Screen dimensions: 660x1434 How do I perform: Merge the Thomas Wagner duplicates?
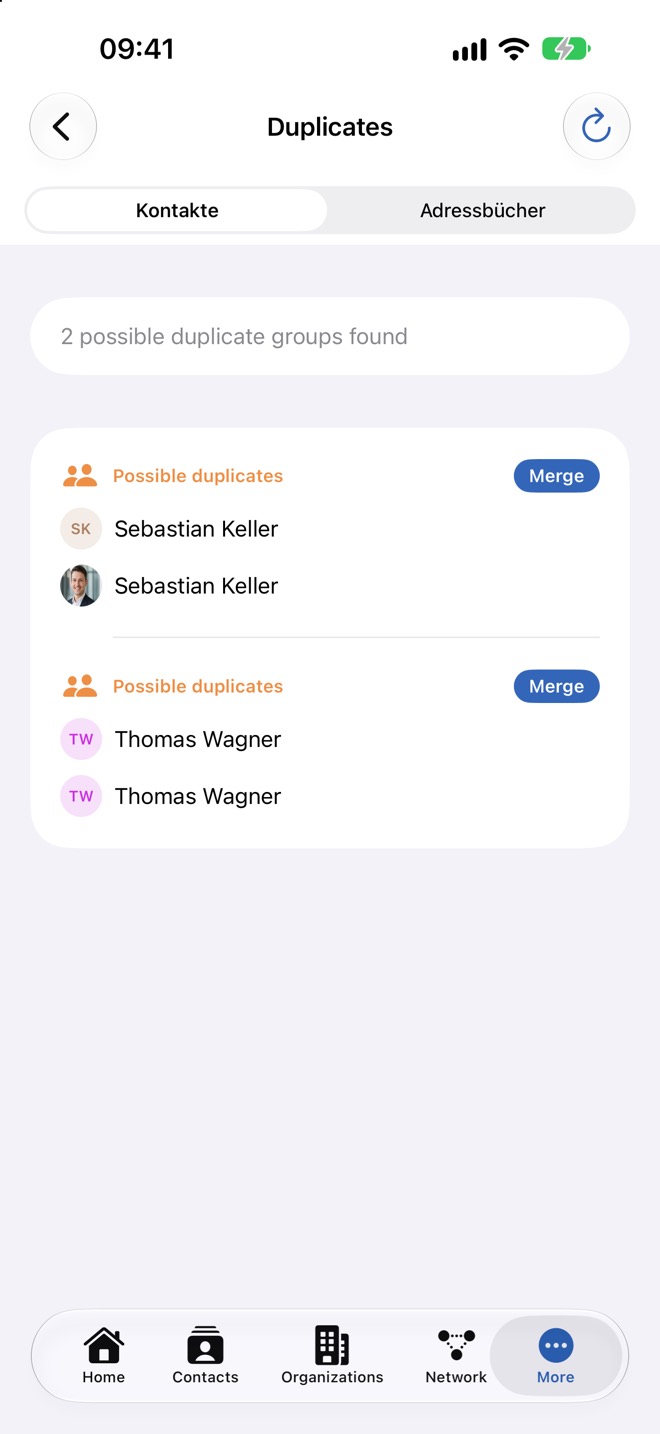(556, 686)
